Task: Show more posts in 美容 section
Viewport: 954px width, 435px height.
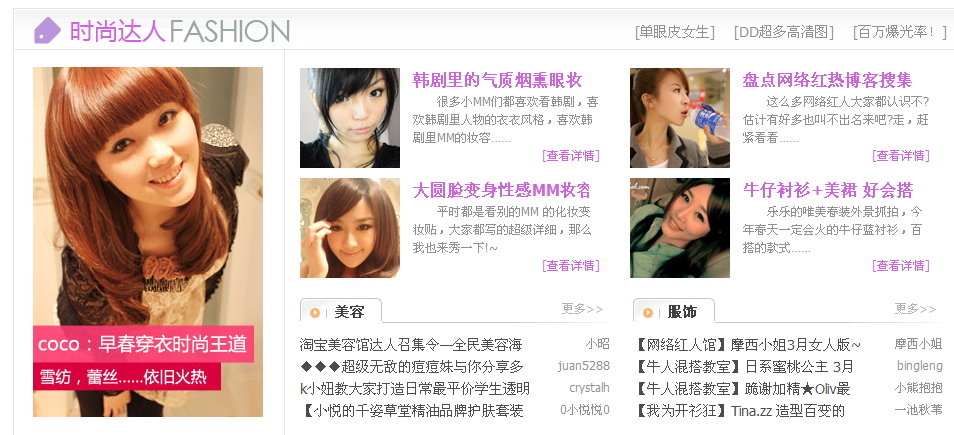Action: 582,309
